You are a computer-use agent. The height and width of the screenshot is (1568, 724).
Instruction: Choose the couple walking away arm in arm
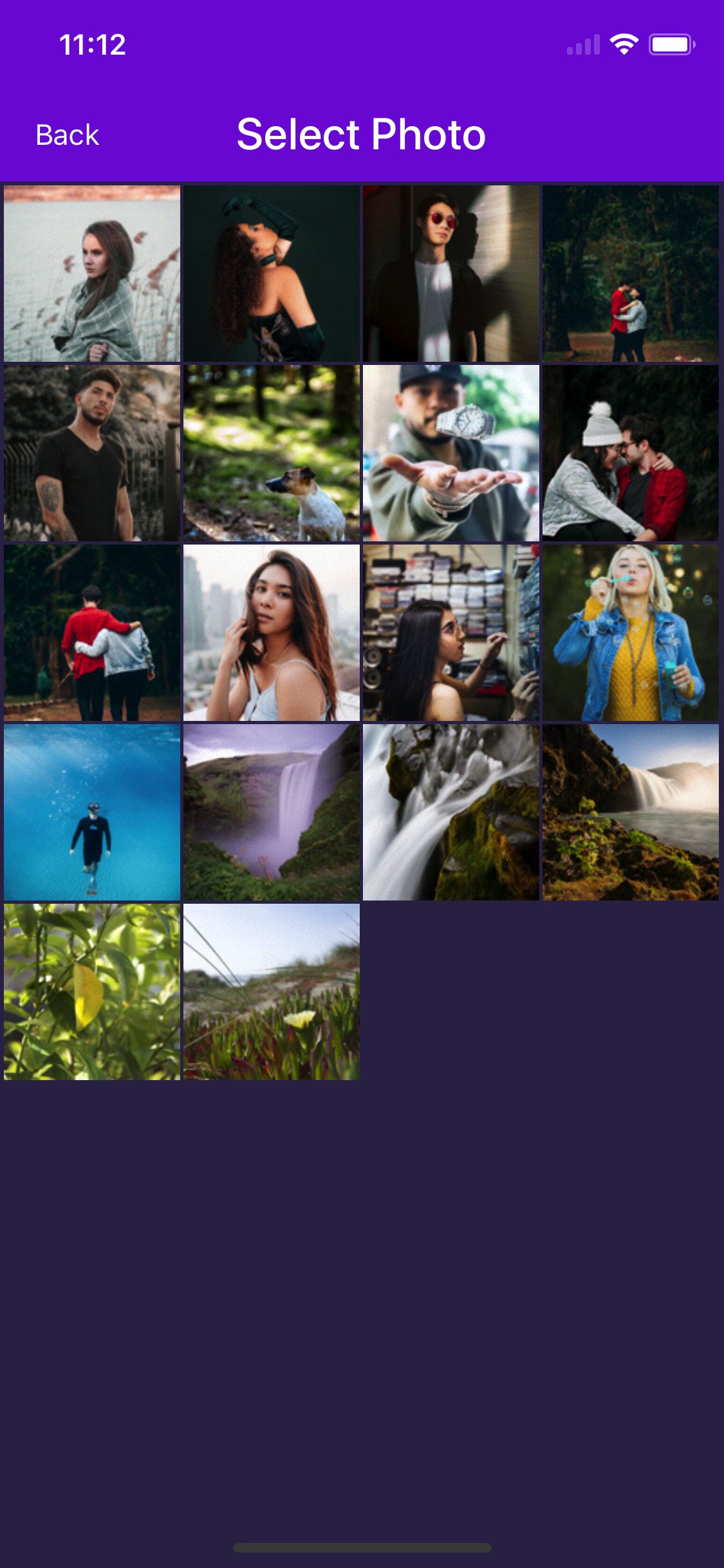click(x=92, y=633)
